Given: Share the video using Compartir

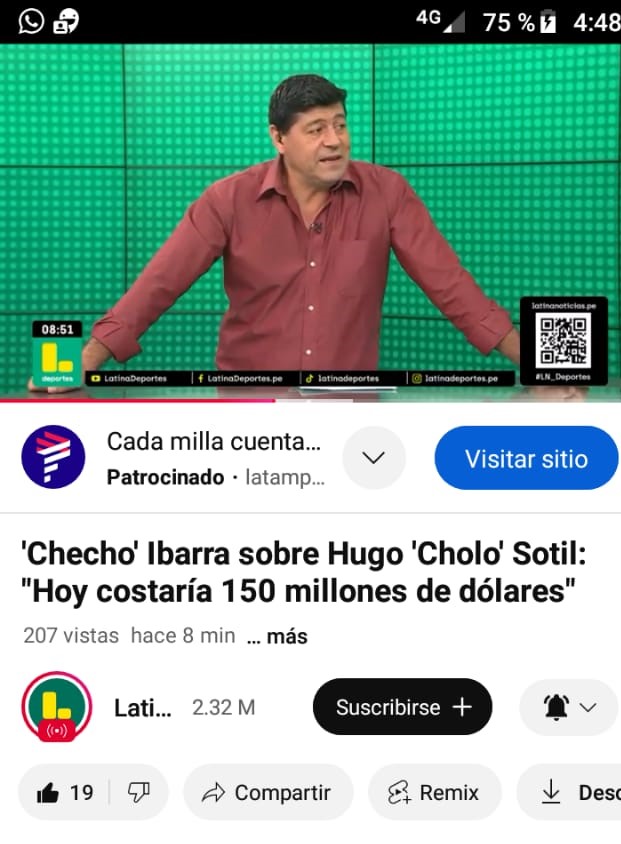Looking at the screenshot, I should click(x=267, y=793).
